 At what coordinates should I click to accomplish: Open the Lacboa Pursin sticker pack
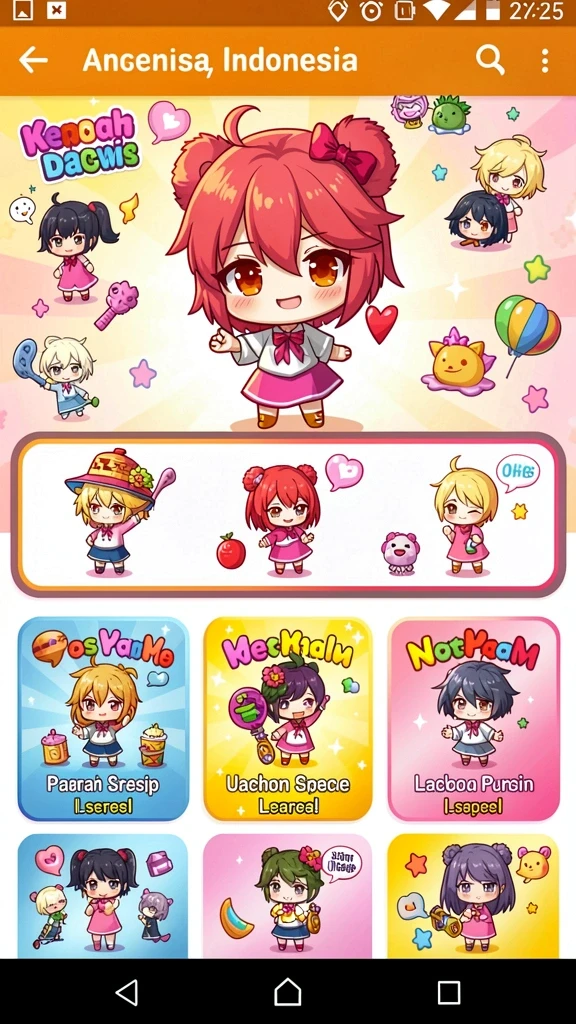(474, 719)
